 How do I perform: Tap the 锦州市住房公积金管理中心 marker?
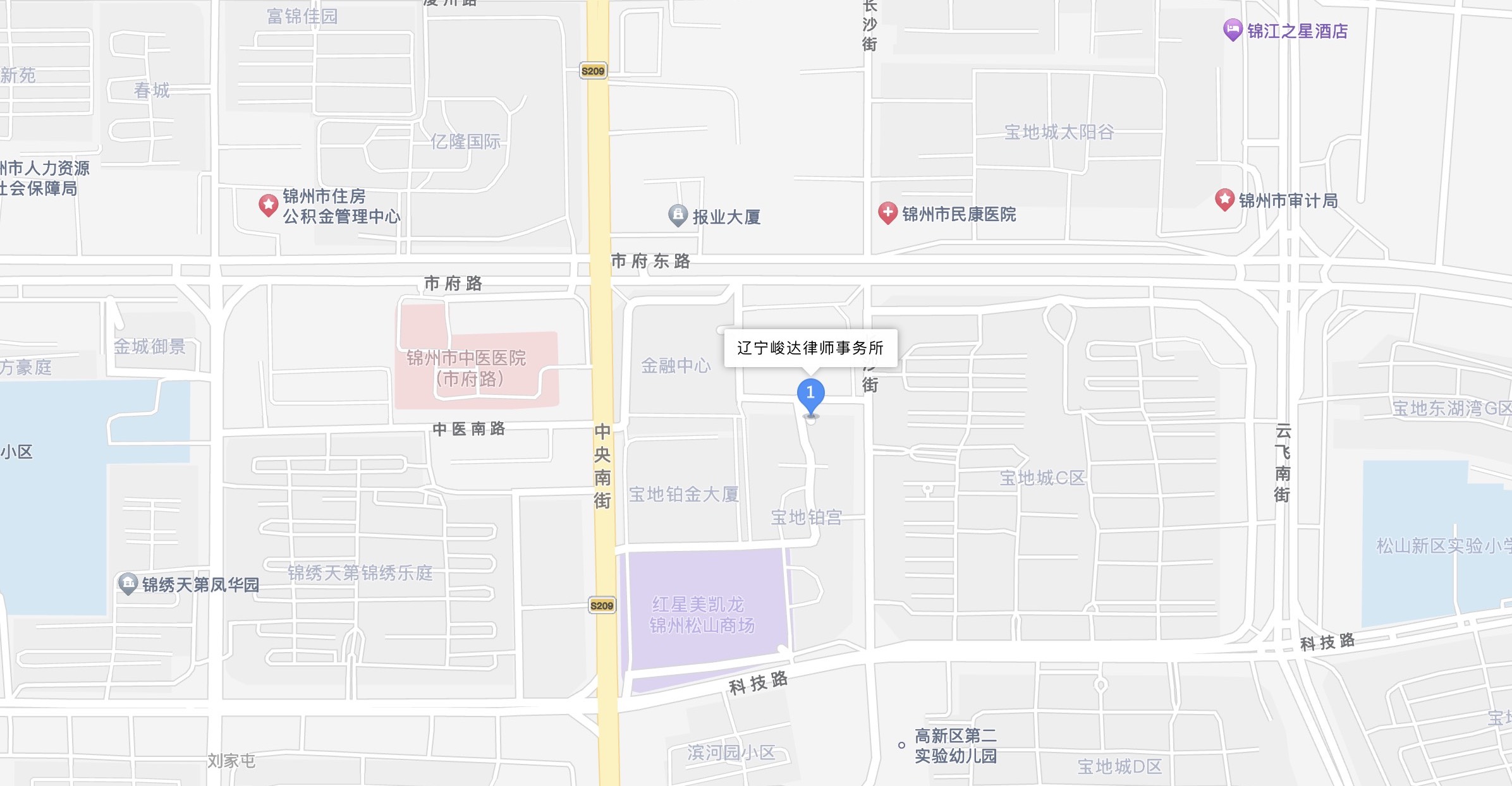[x=268, y=205]
